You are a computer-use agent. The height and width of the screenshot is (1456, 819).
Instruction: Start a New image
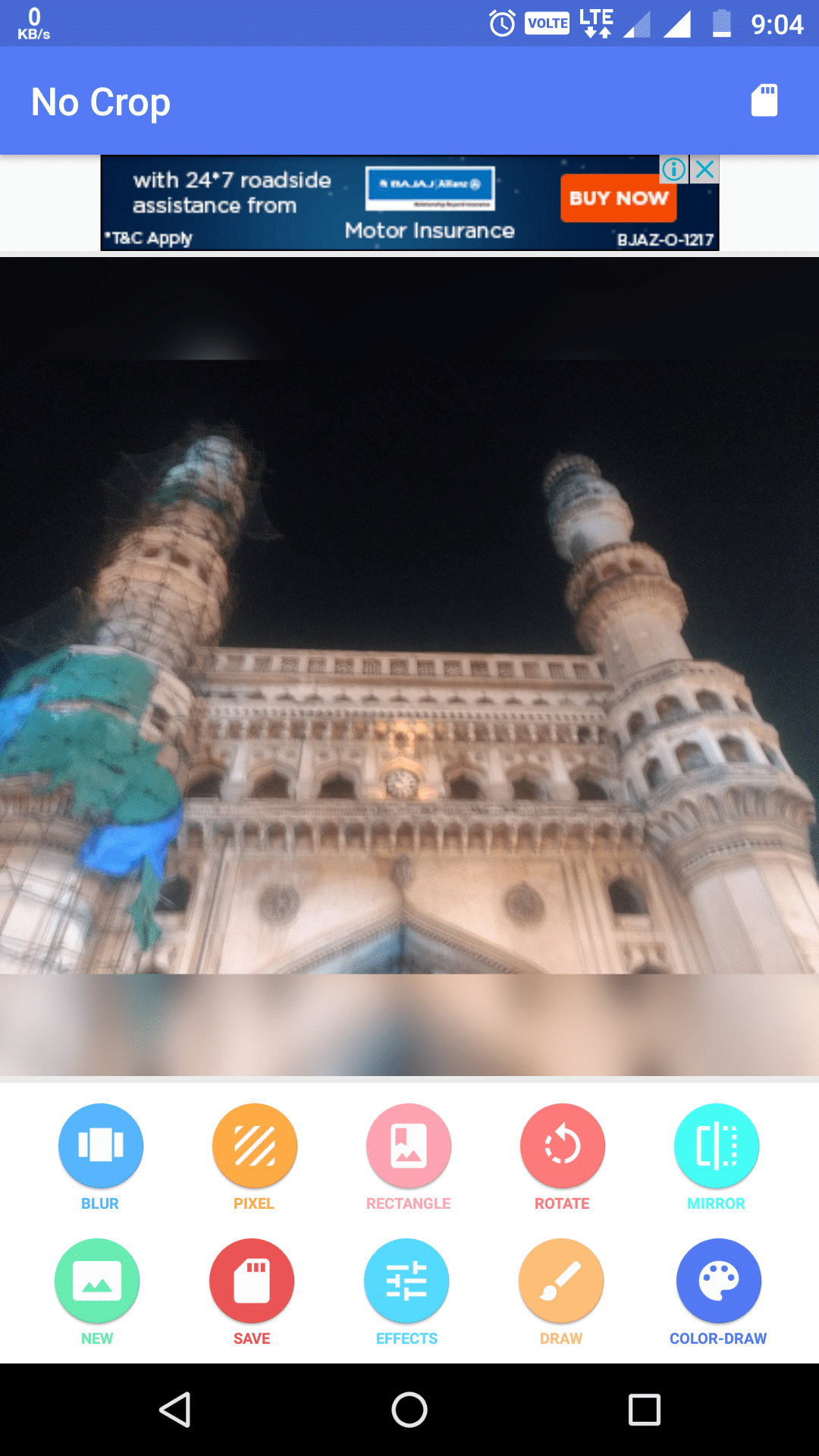click(x=97, y=1282)
